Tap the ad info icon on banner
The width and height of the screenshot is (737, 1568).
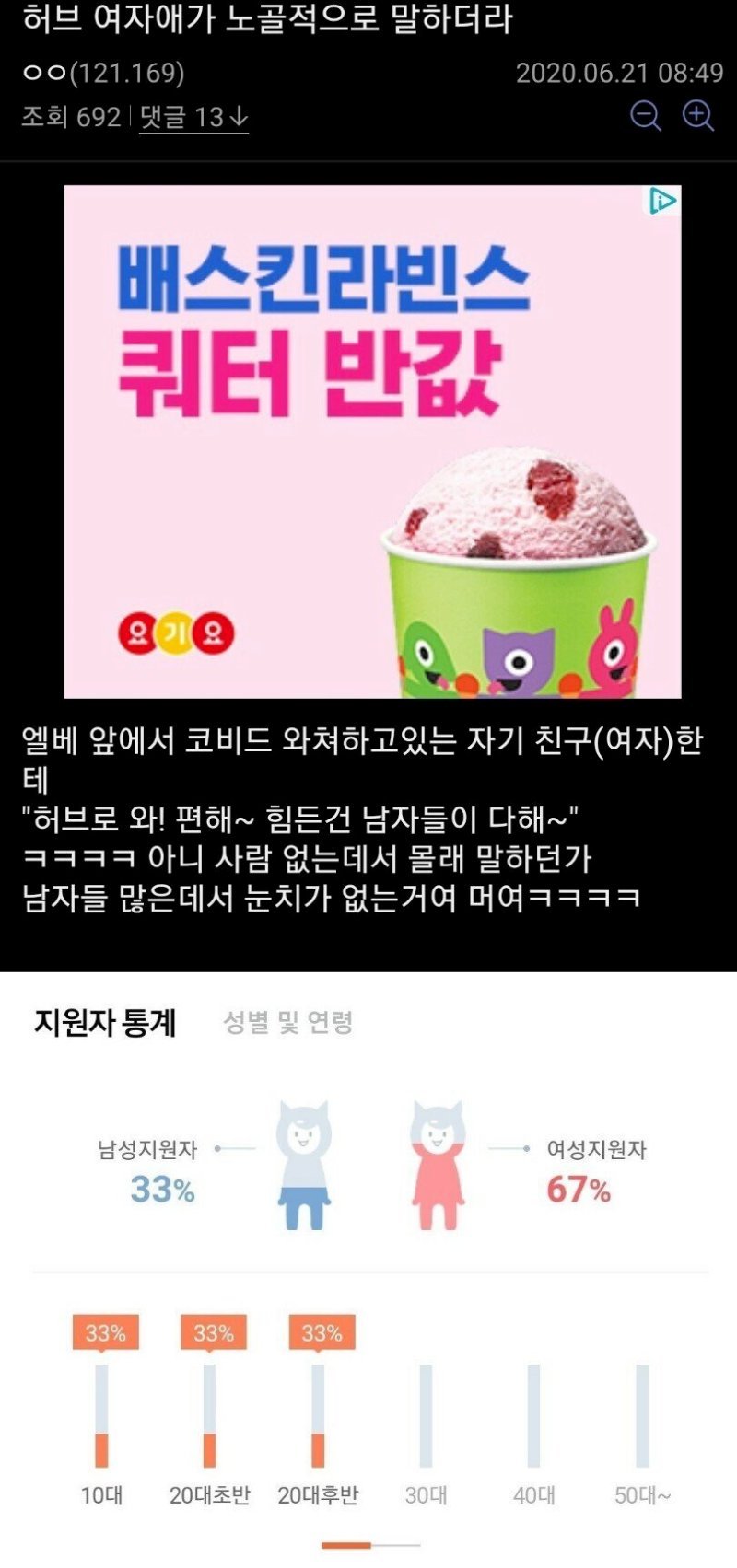pyautogui.click(x=662, y=202)
